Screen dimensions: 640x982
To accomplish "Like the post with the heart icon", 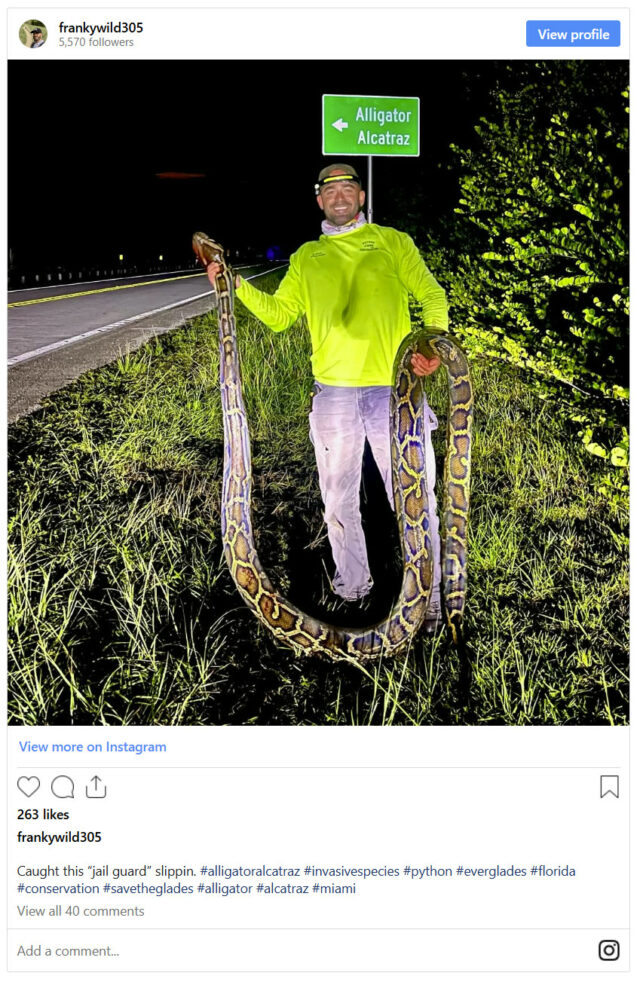I will tap(29, 787).
